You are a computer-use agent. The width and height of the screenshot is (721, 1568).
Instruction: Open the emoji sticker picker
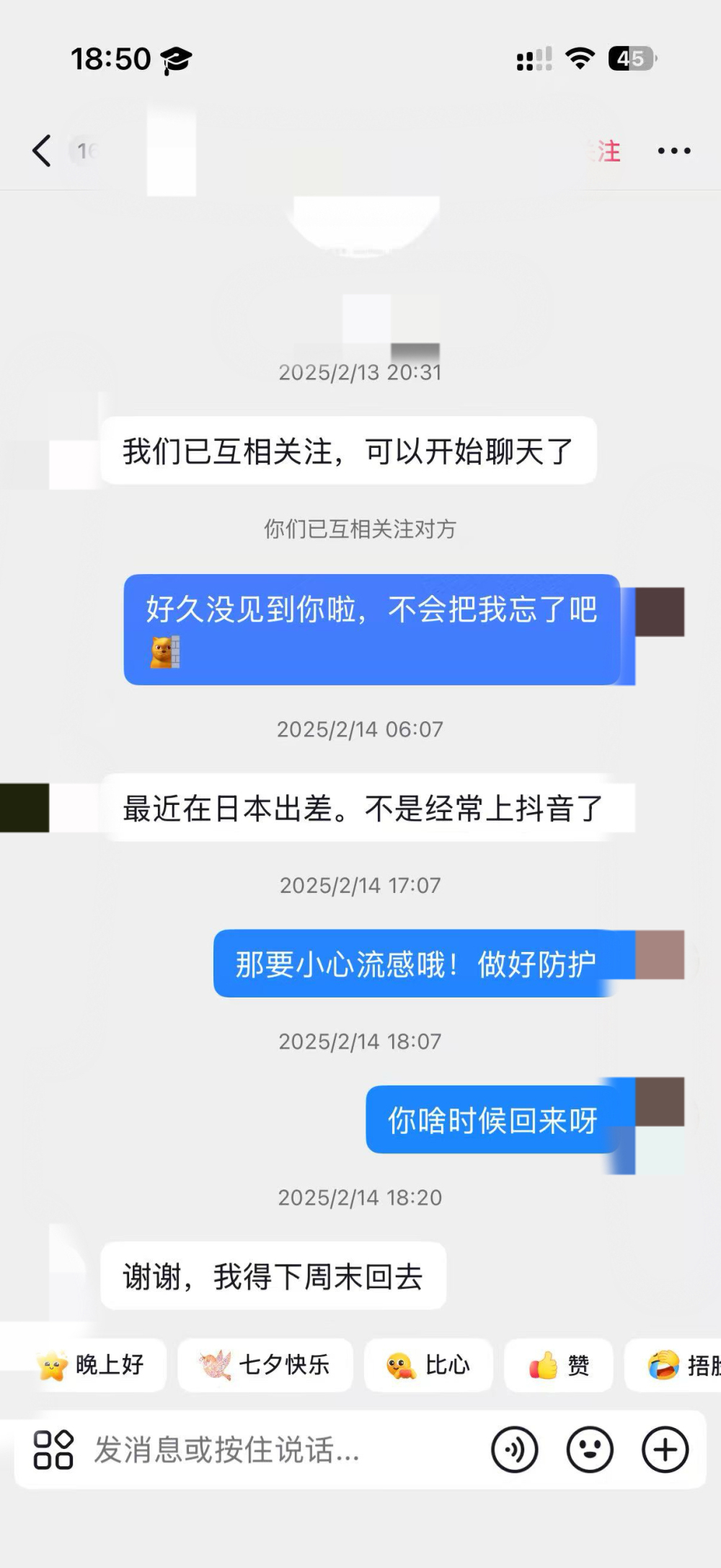click(x=590, y=1450)
